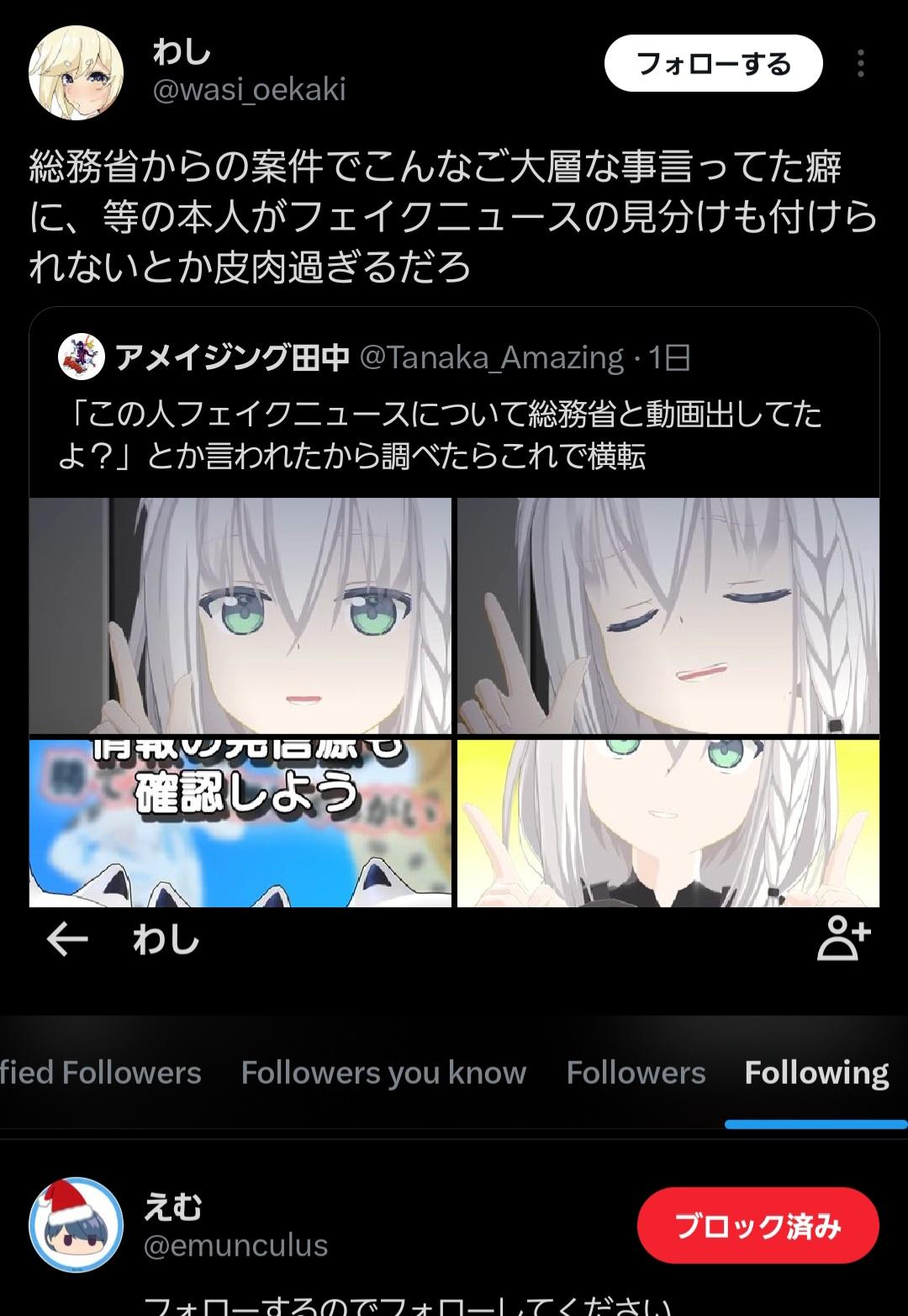Tap ブロック済み button next to えむ
Viewport: 908px width, 1316px height.
pyautogui.click(x=758, y=1225)
